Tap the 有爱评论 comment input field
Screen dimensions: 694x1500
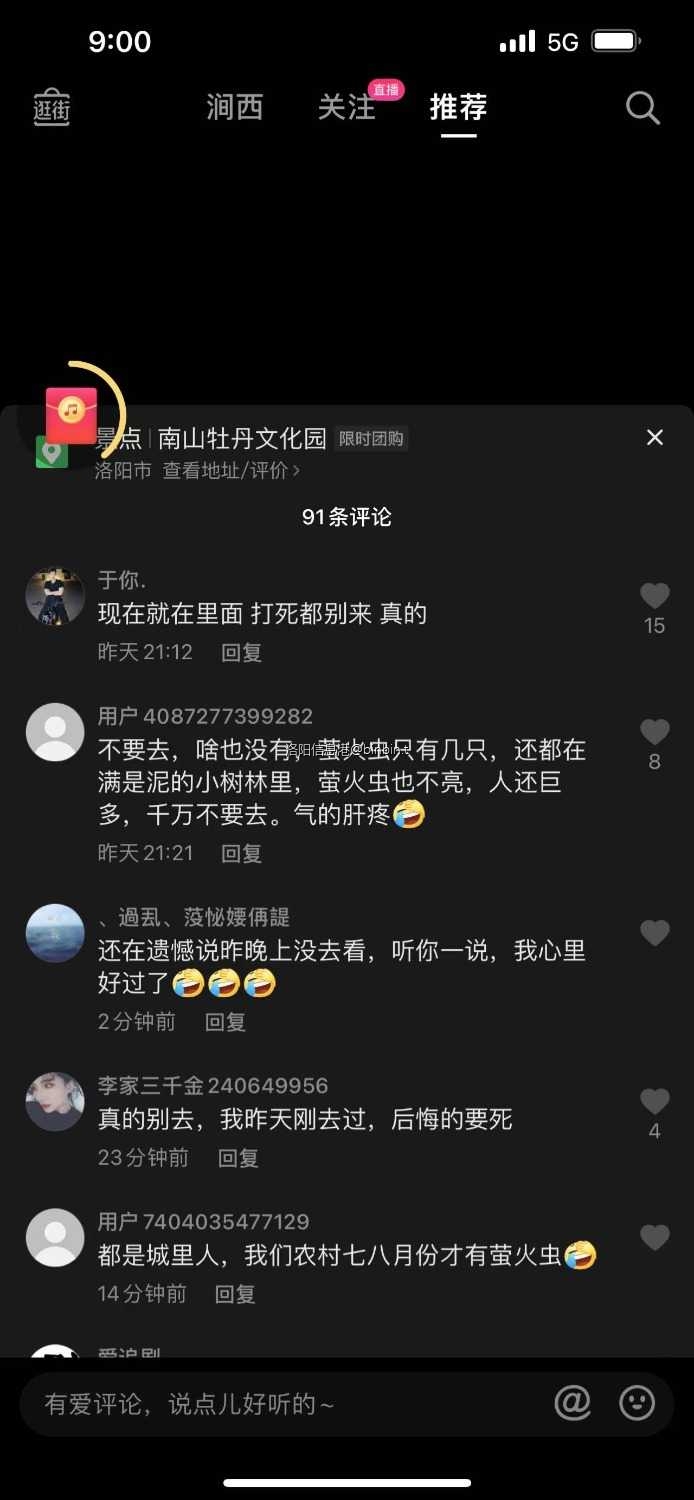tap(280, 1404)
